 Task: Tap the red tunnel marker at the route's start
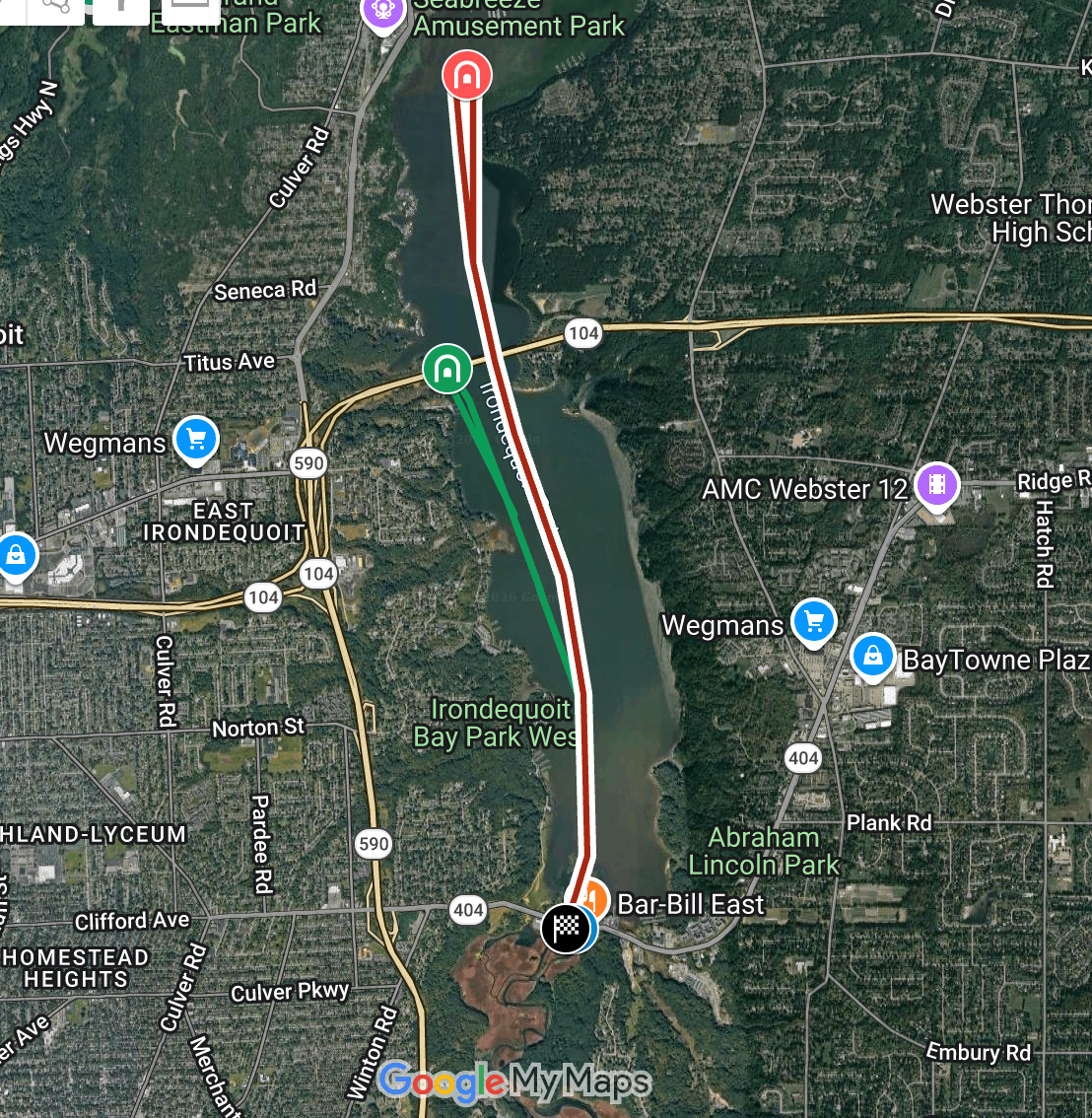pyautogui.click(x=467, y=76)
